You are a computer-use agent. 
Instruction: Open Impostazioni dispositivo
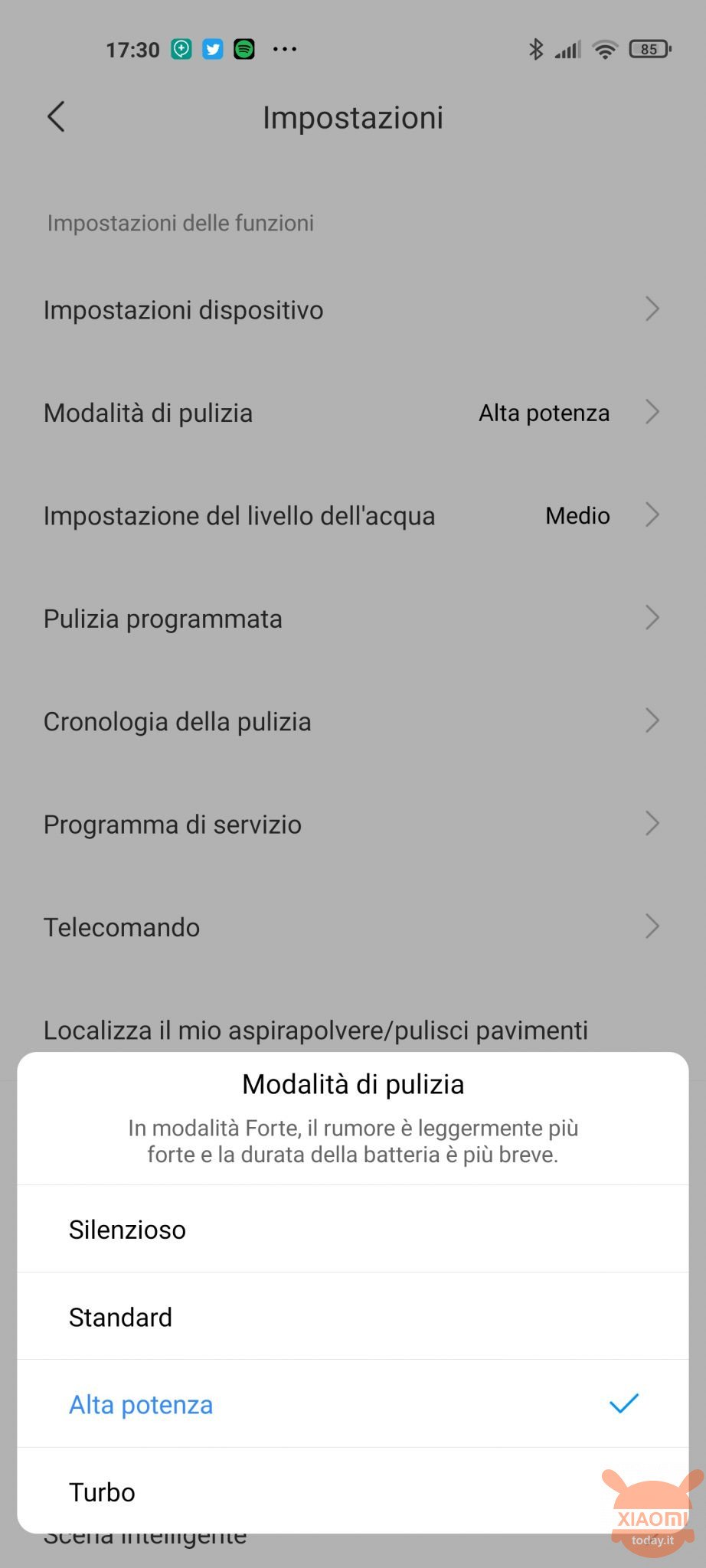tap(353, 310)
